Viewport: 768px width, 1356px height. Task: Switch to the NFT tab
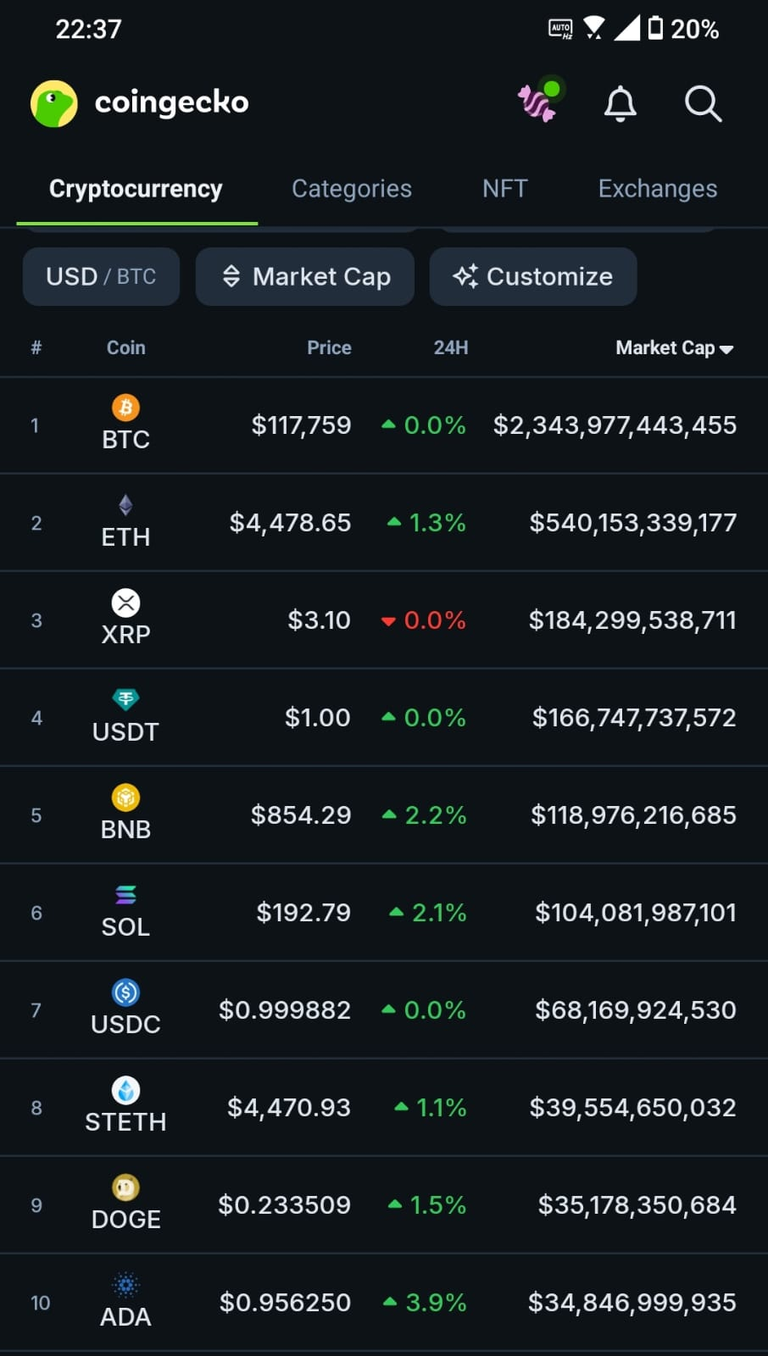click(505, 189)
